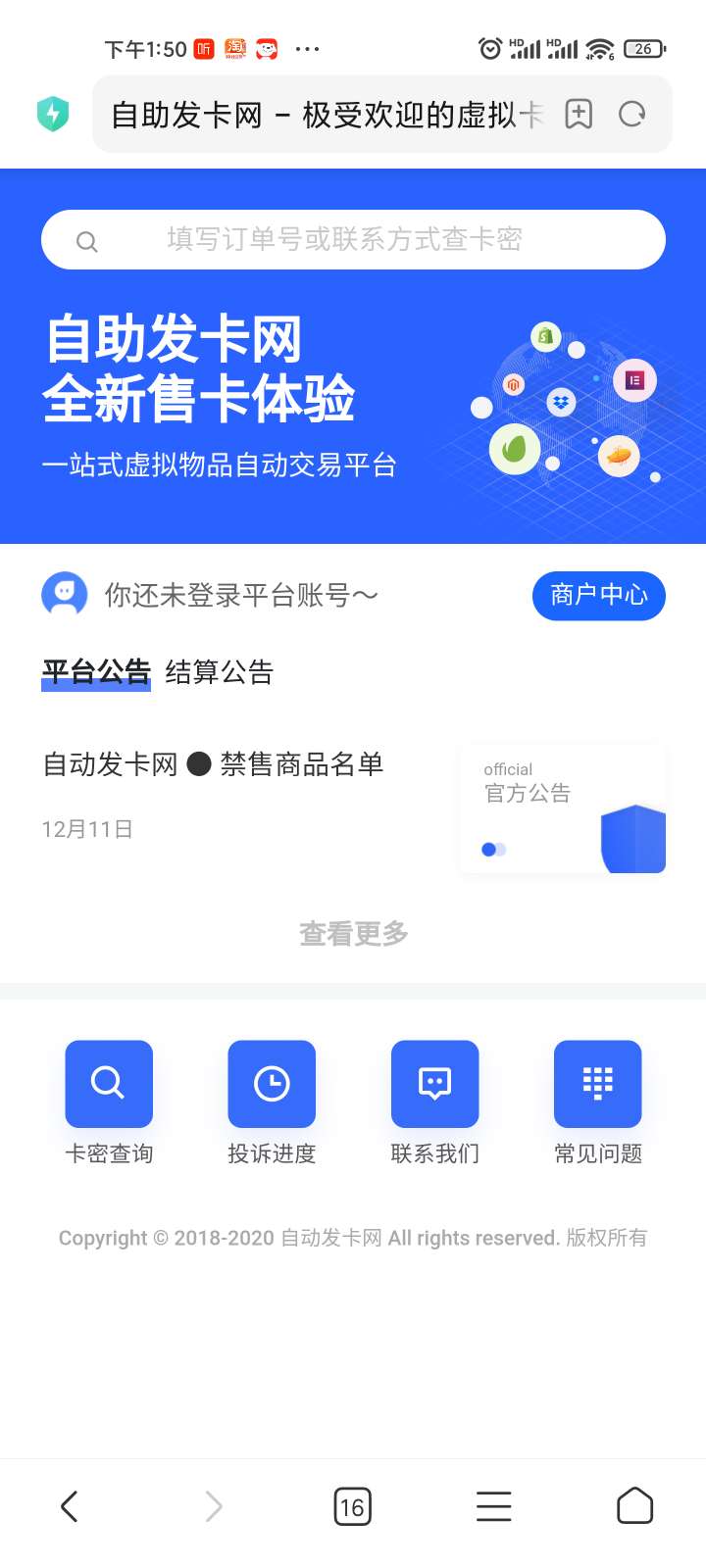The width and height of the screenshot is (706, 1568).
Task: Switch to the 结算公告 announcements tab
Action: 218,671
